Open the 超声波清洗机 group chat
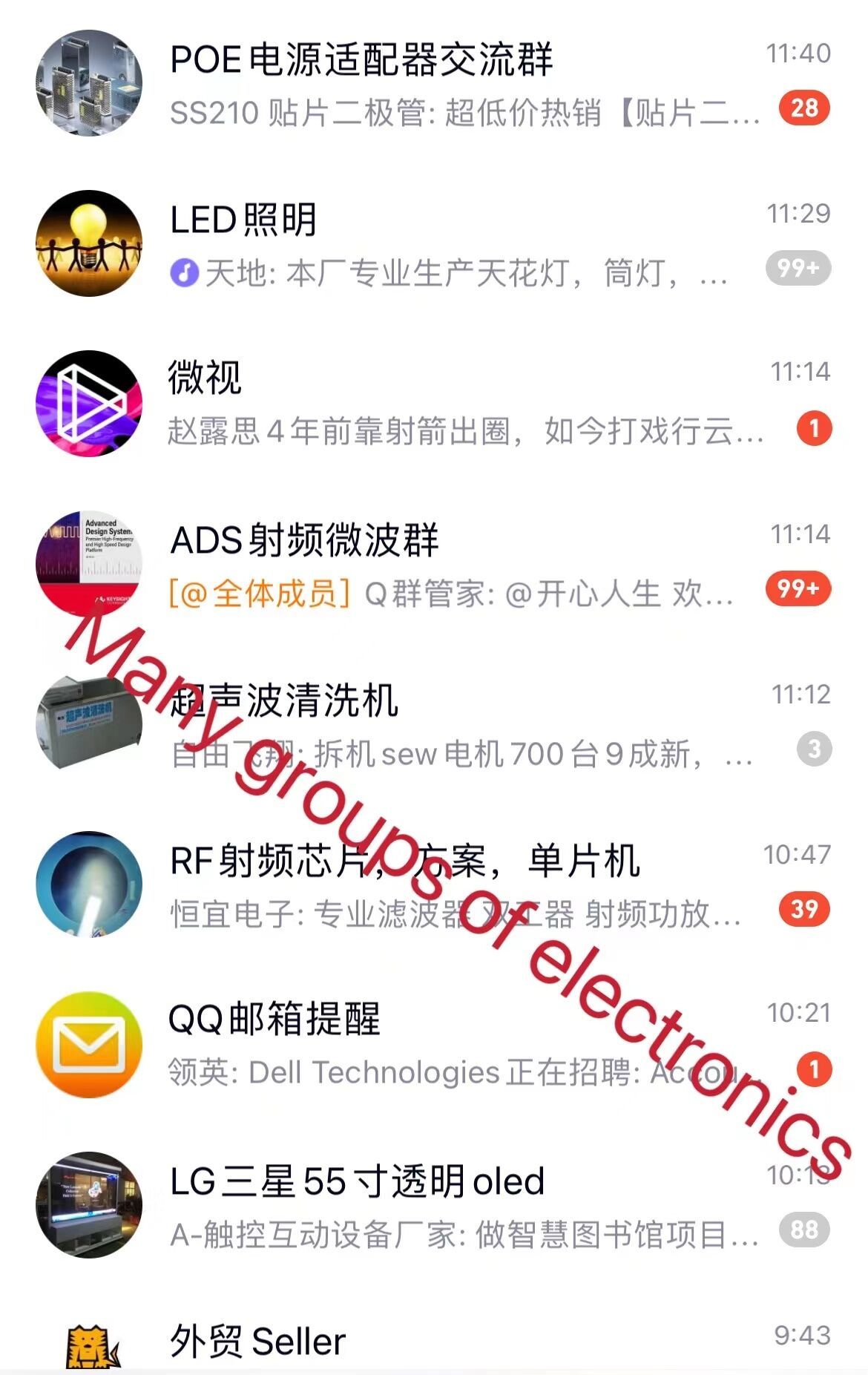Image resolution: width=868 pixels, height=1375 pixels. click(445, 724)
